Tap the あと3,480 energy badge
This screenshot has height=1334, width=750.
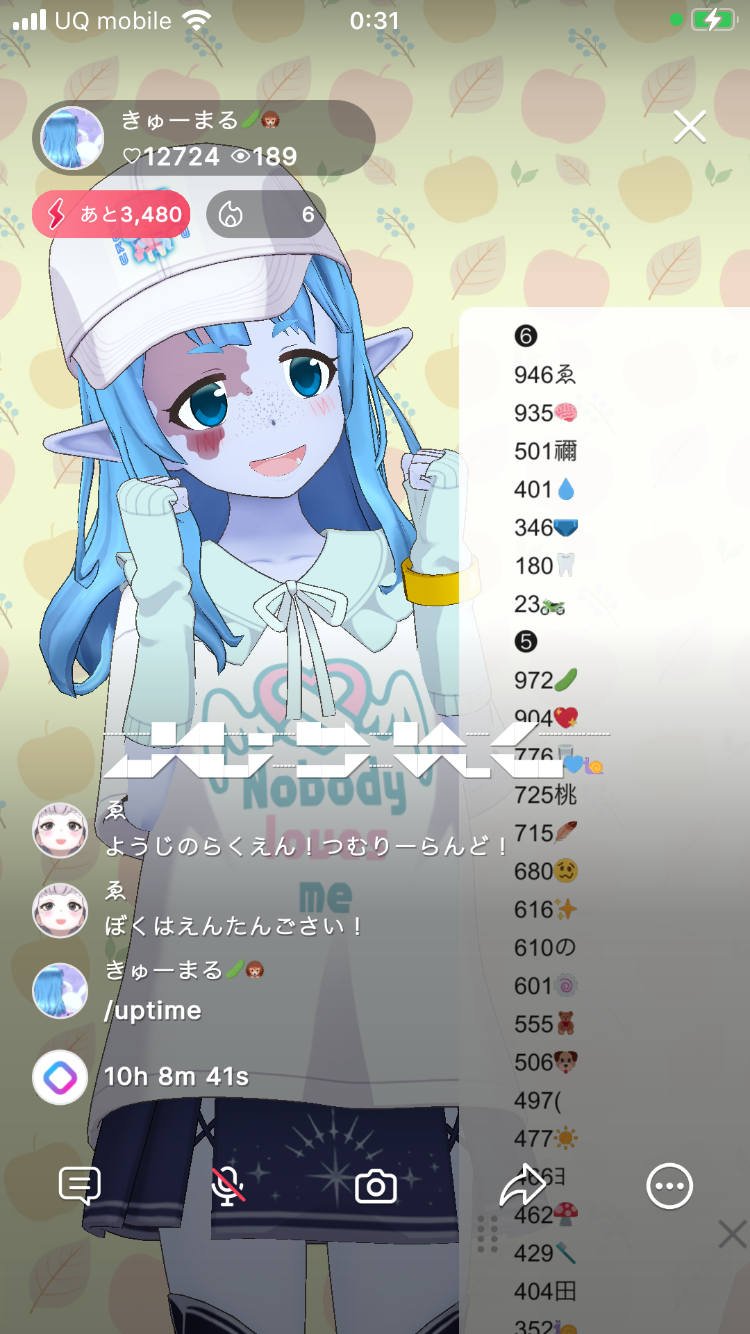pos(111,214)
